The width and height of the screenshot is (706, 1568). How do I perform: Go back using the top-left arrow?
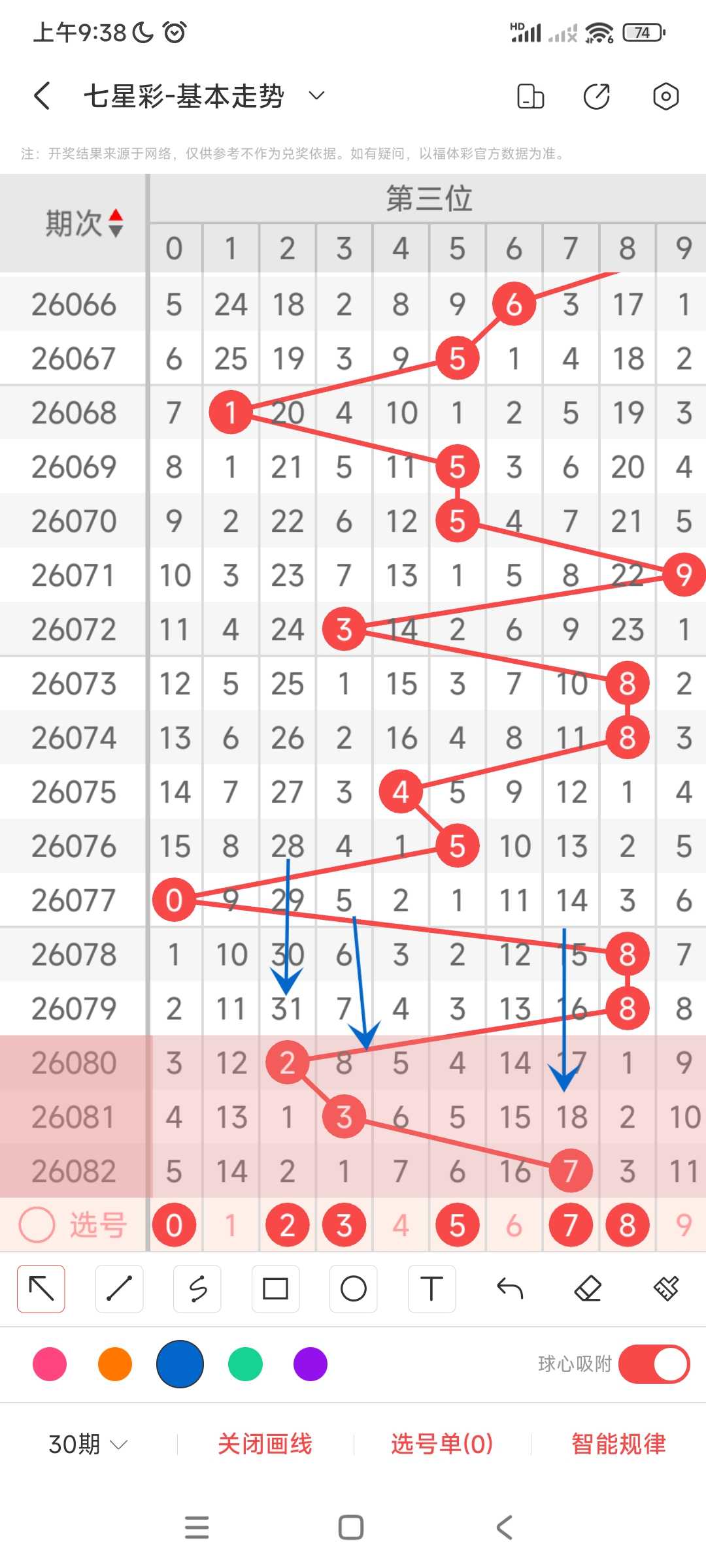coord(42,96)
